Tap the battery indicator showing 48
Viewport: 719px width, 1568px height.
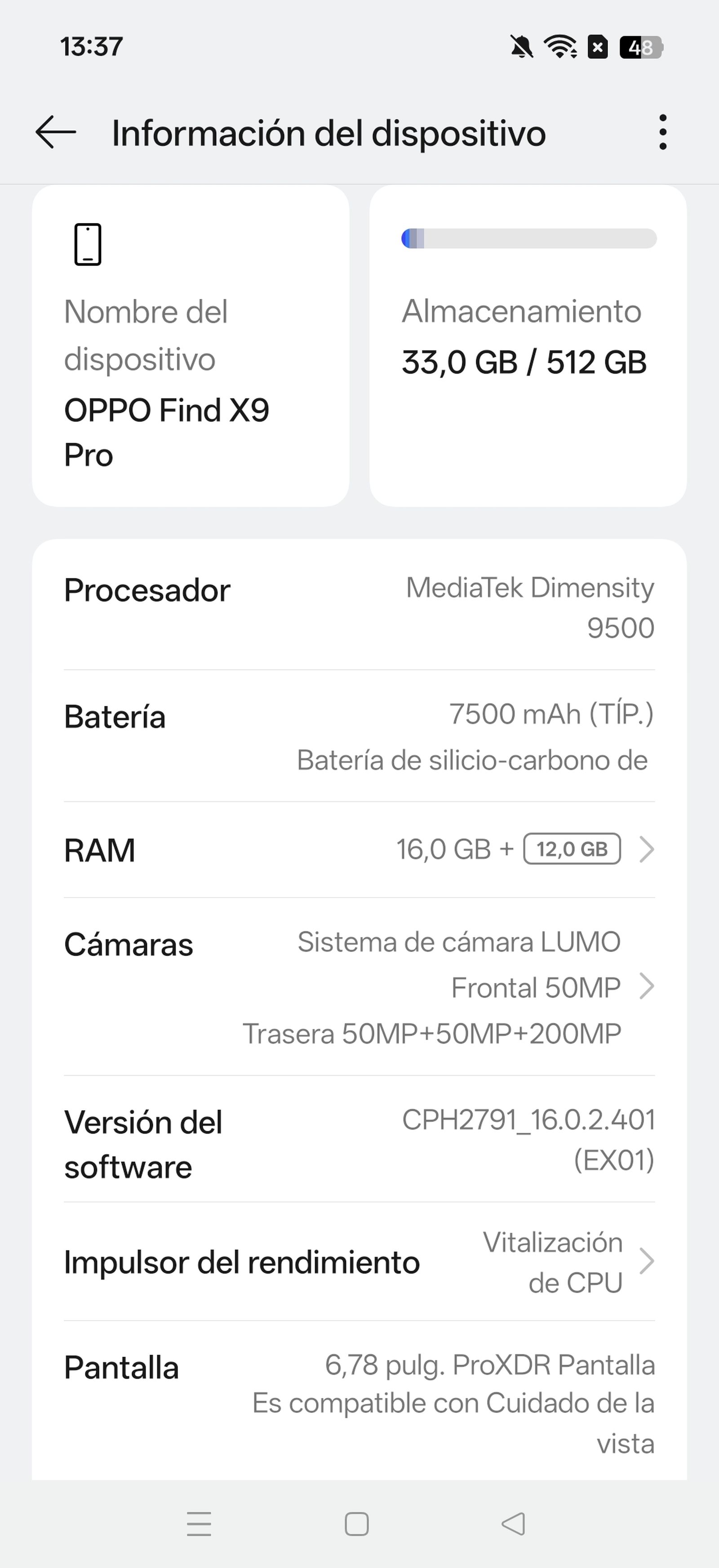(640, 49)
